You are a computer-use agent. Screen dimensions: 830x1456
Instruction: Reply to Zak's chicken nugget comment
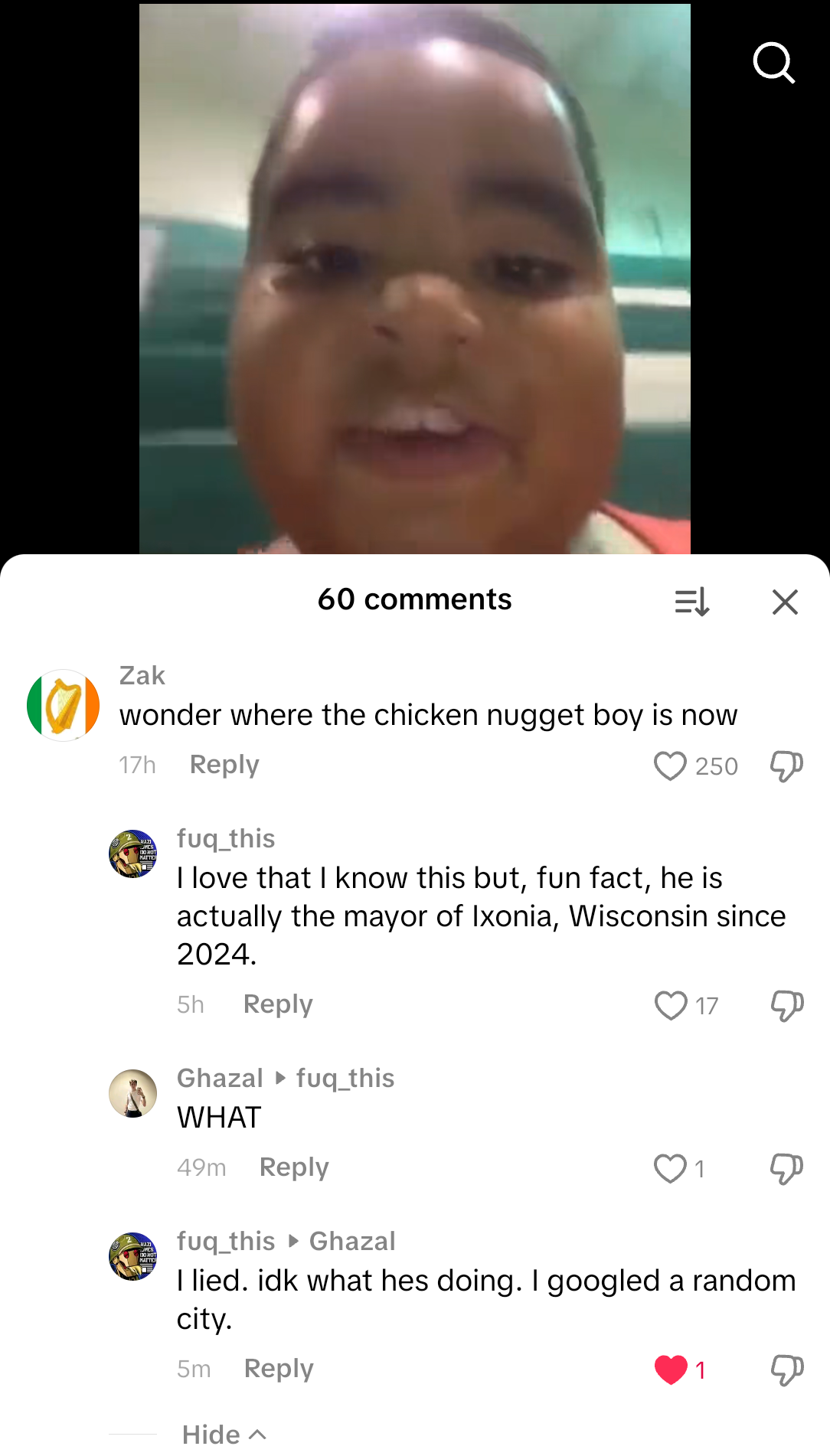pyautogui.click(x=224, y=765)
